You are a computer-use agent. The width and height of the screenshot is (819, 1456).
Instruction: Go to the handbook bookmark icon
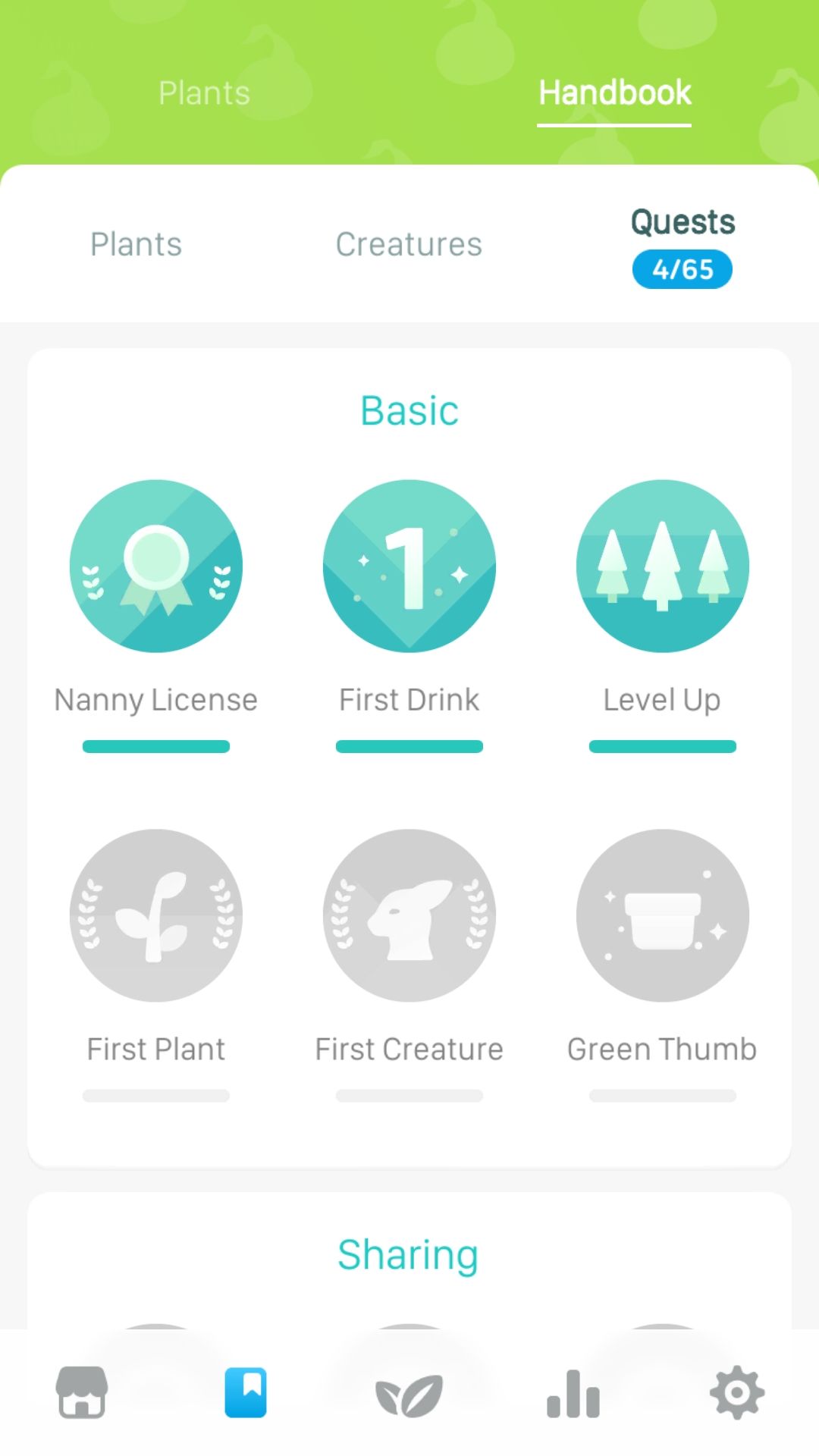246,1392
